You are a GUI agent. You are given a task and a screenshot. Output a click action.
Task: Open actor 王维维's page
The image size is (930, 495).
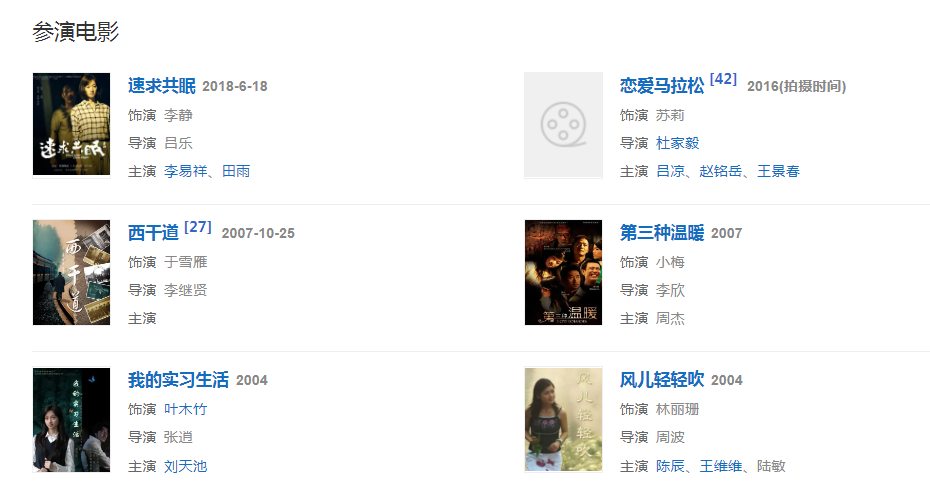pos(721,466)
